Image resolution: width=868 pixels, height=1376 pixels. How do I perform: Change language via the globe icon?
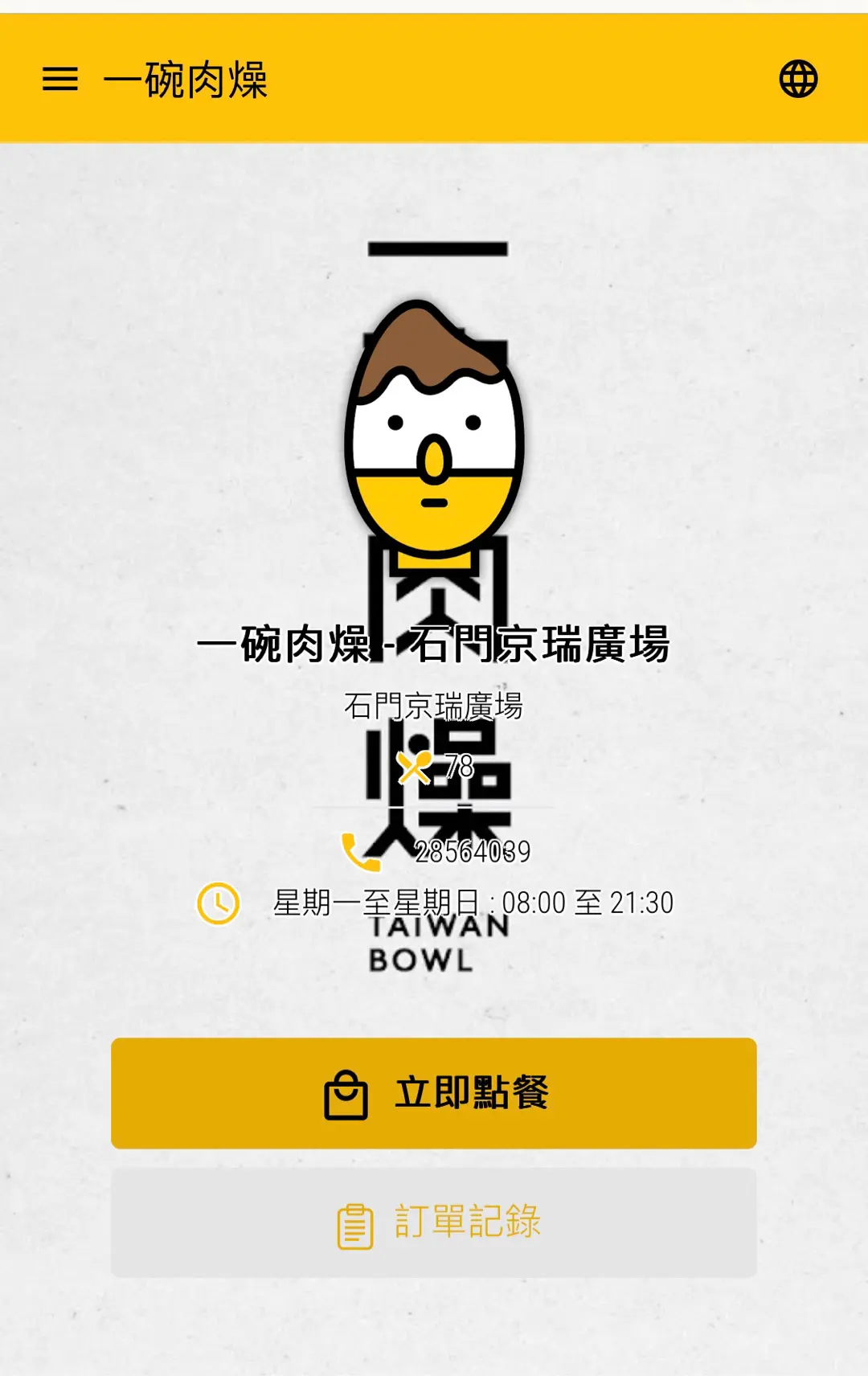pyautogui.click(x=798, y=79)
